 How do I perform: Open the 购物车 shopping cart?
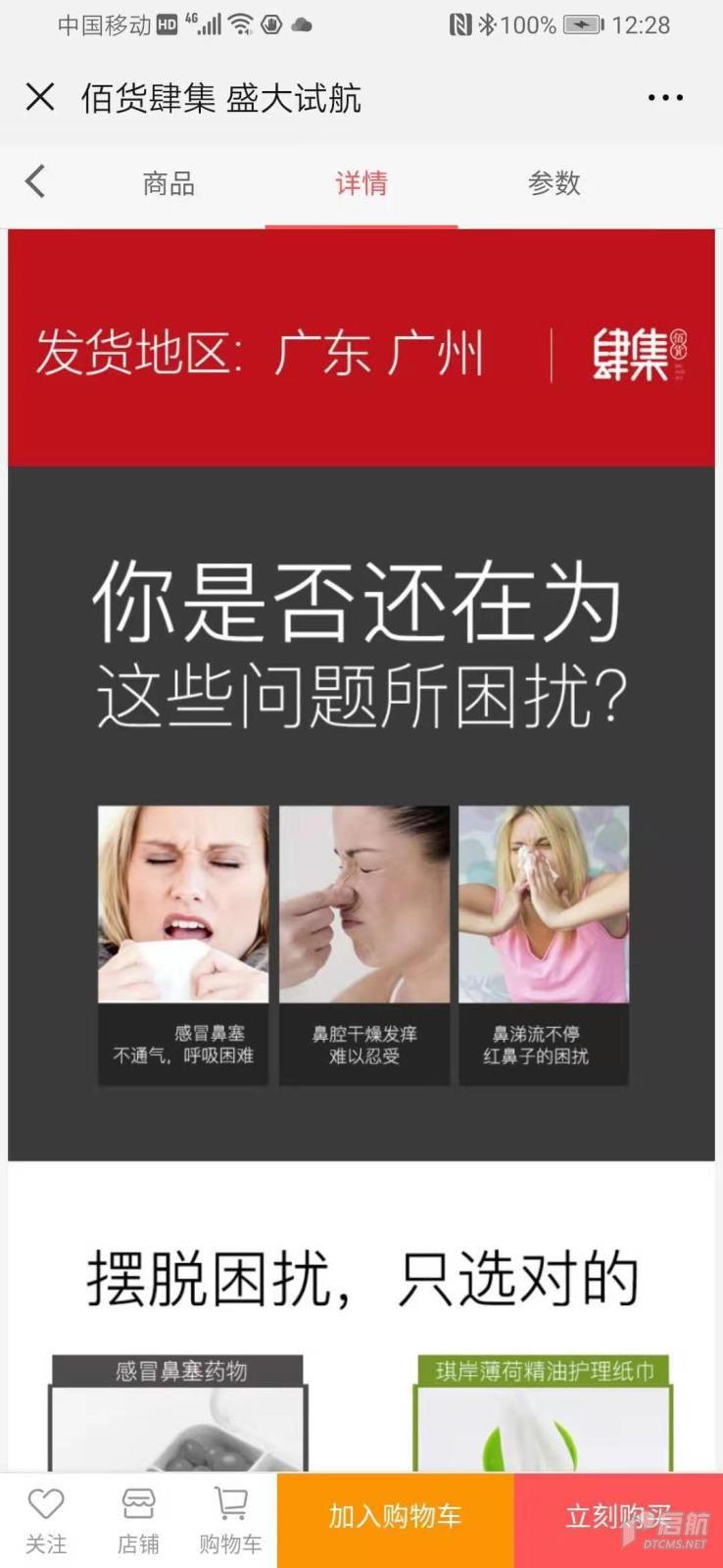(230, 1520)
